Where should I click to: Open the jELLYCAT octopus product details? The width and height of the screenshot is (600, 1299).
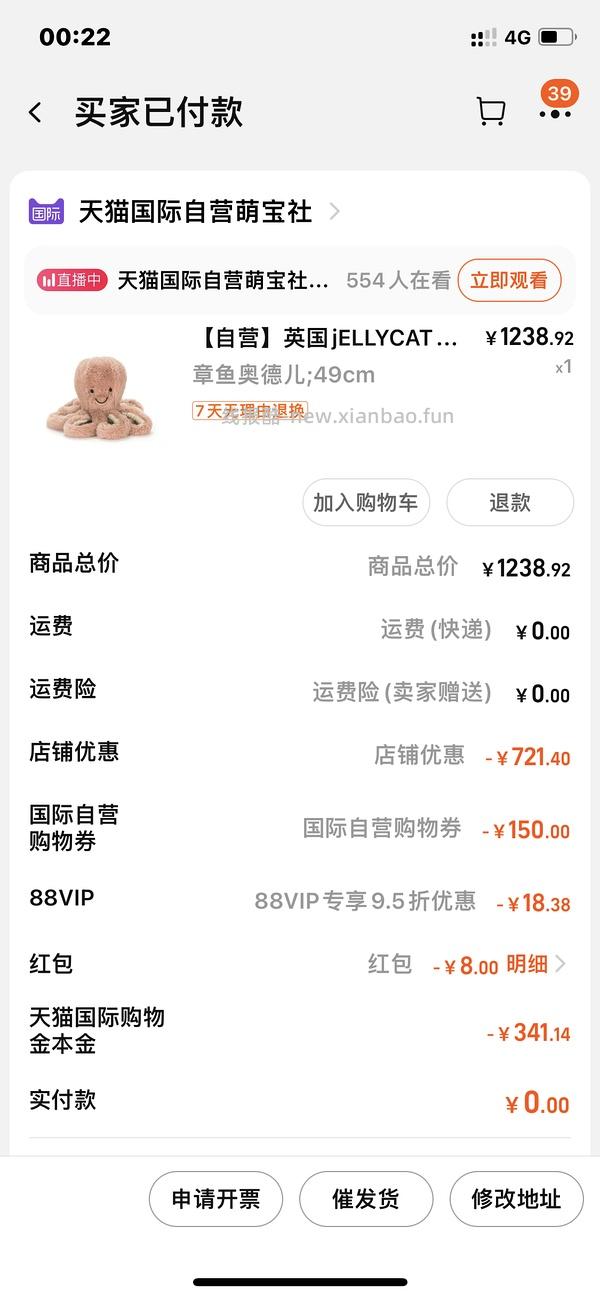pos(325,339)
